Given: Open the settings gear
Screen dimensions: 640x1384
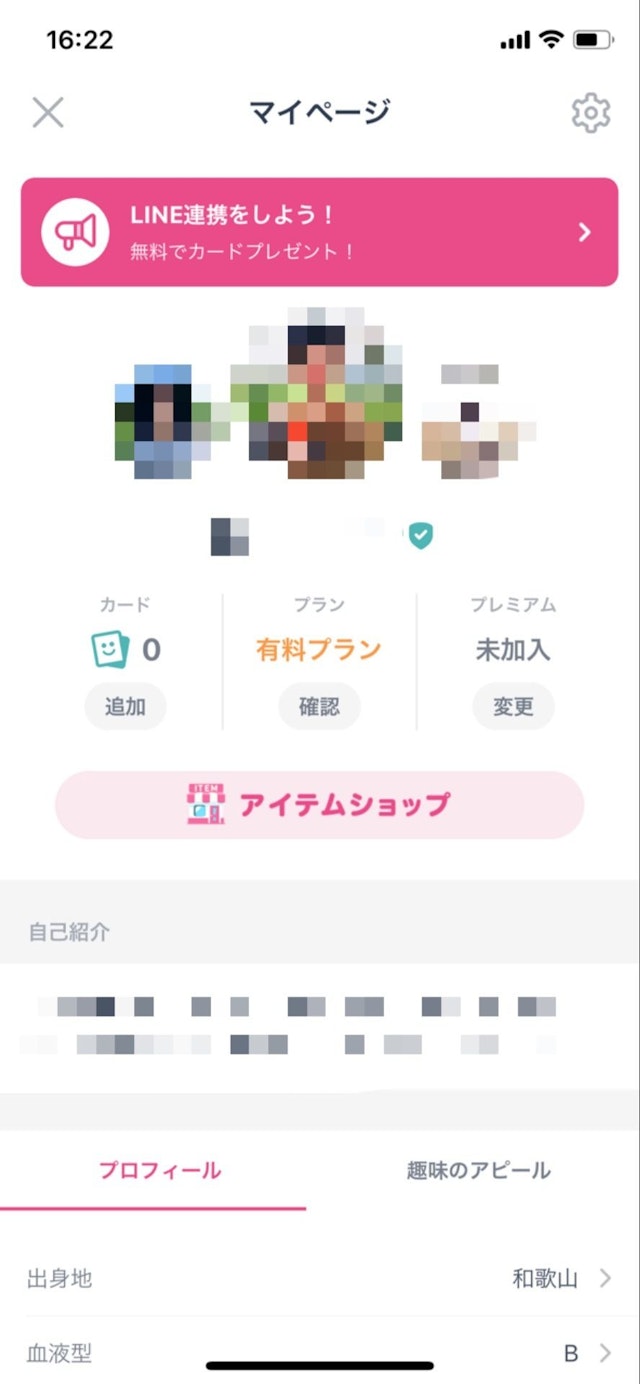Looking at the screenshot, I should tap(591, 113).
